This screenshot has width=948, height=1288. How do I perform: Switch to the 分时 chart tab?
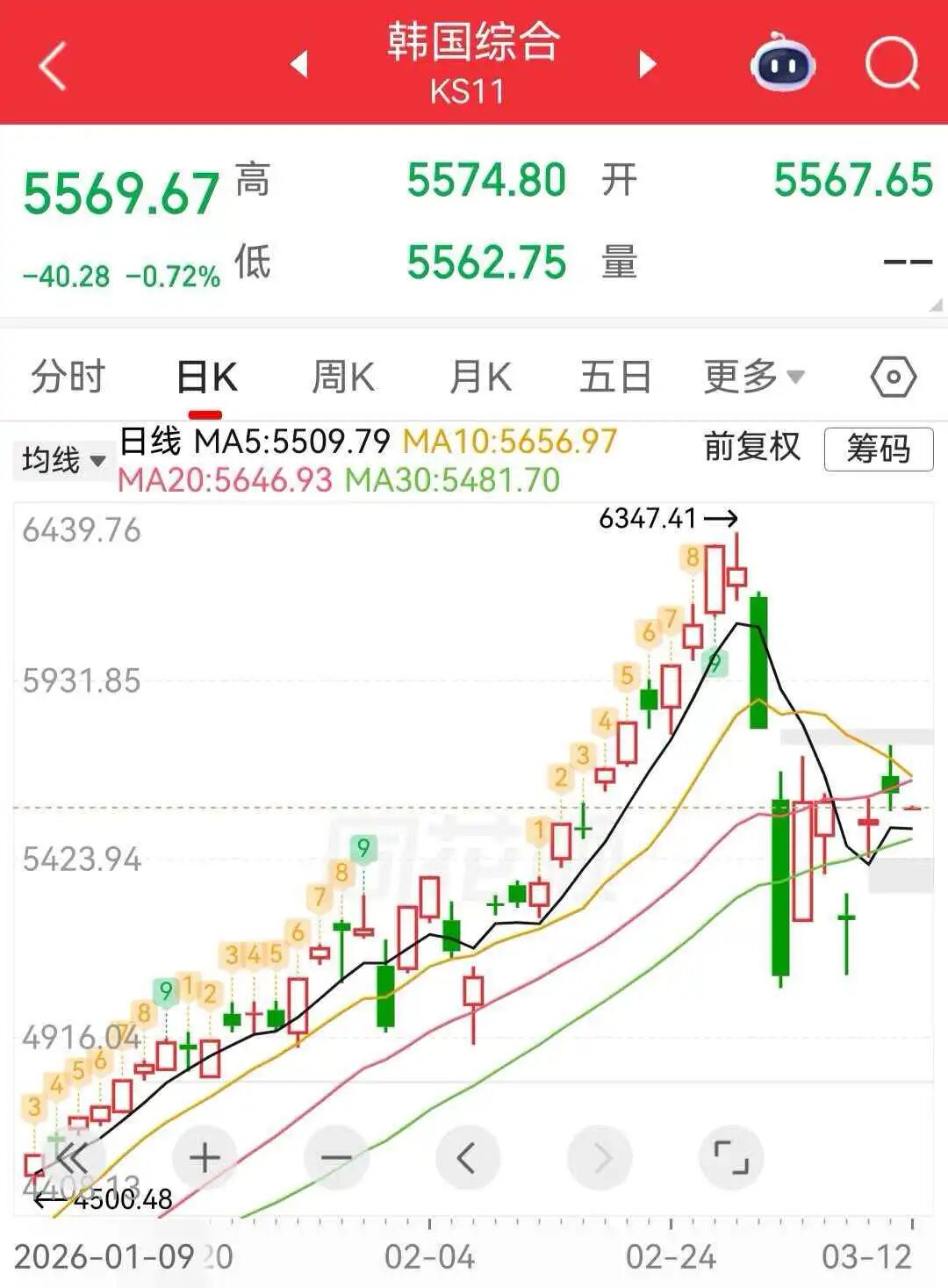pos(68,378)
